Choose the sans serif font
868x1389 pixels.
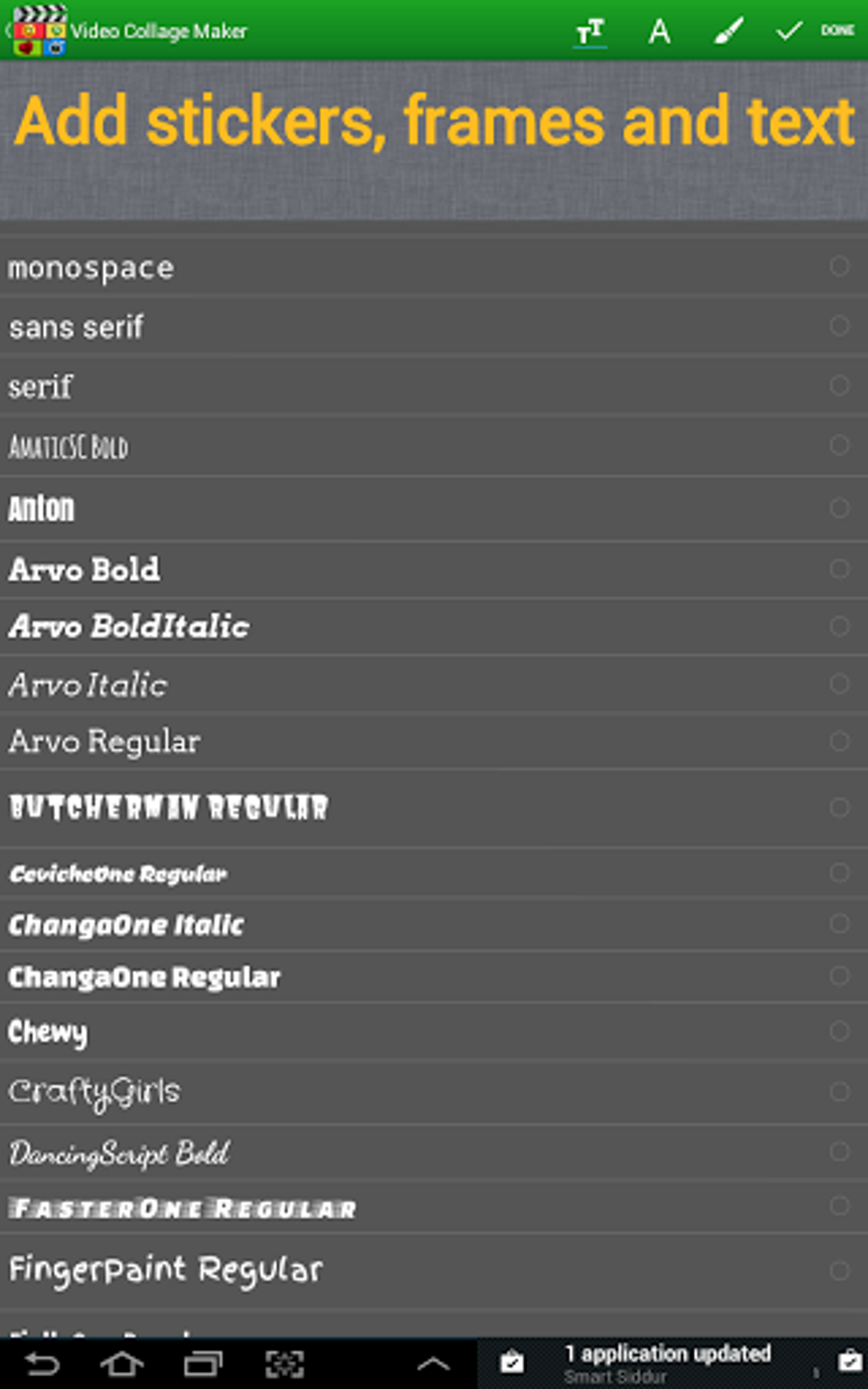coord(434,326)
